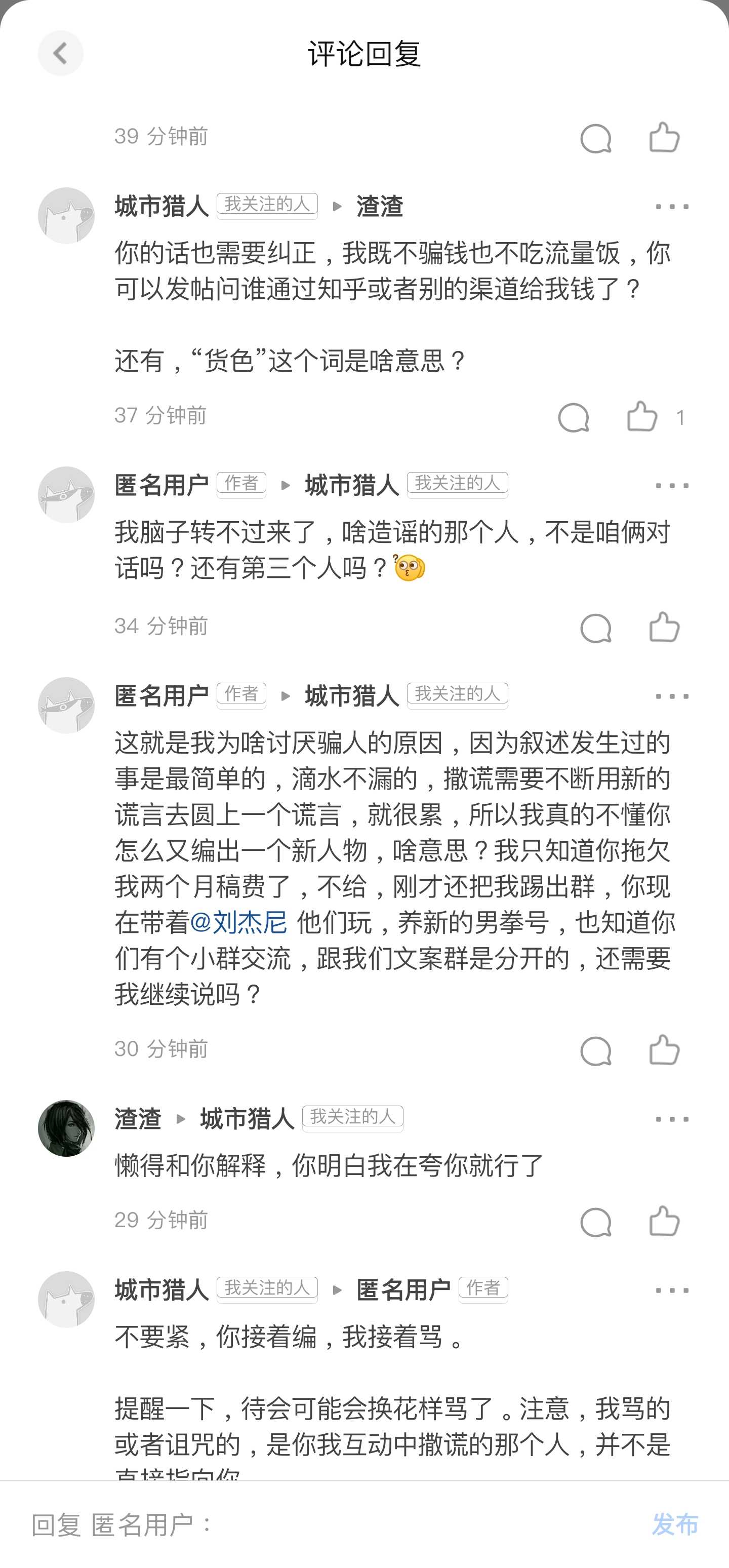This screenshot has width=729, height=1568.
Task: Reply to the comment posted 37 分钟前
Action: [573, 417]
